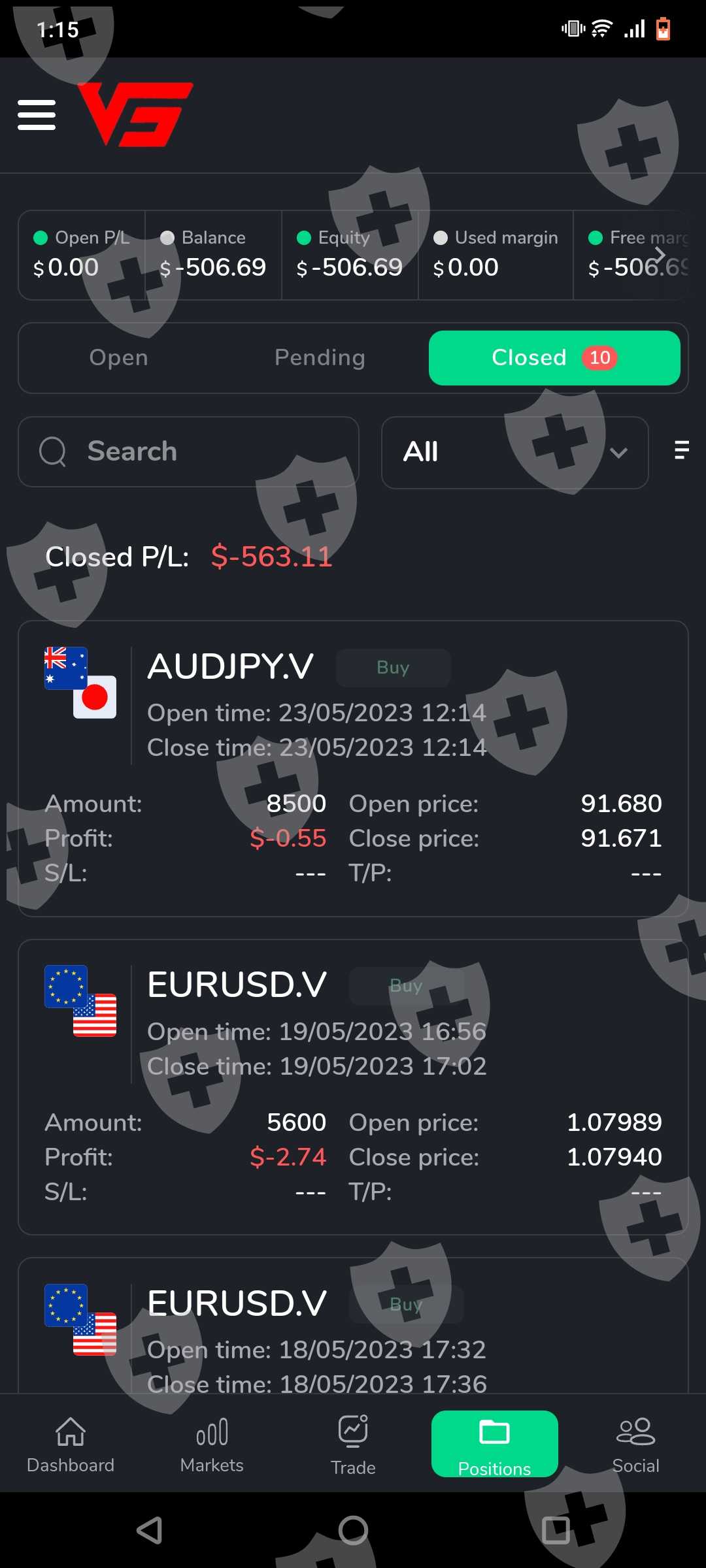Switch to the Open positions tab
The height and width of the screenshot is (1568, 706).
(119, 357)
